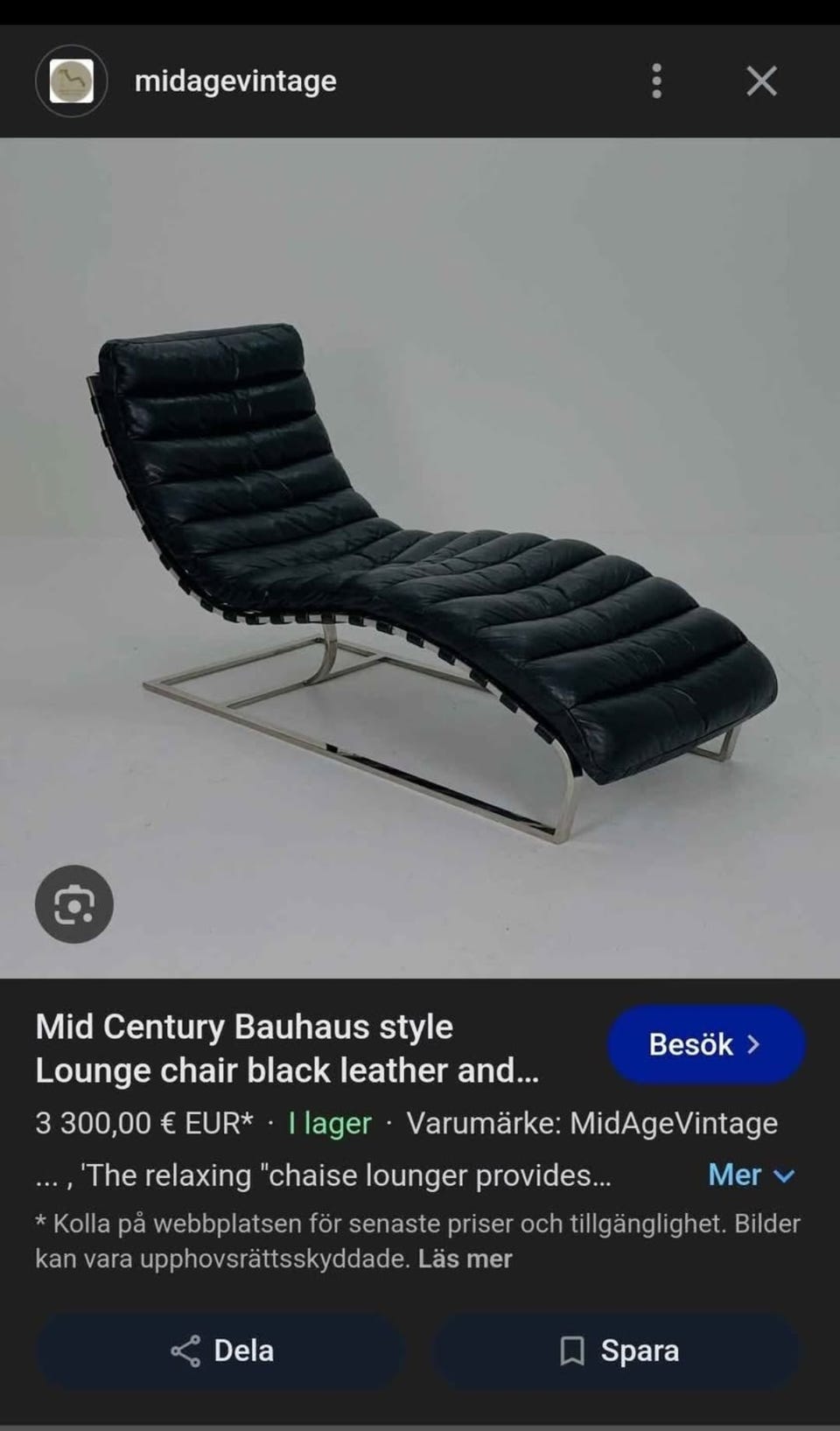Image resolution: width=840 pixels, height=1431 pixels.
Task: Search this image with Lens icon
Action: tap(74, 904)
